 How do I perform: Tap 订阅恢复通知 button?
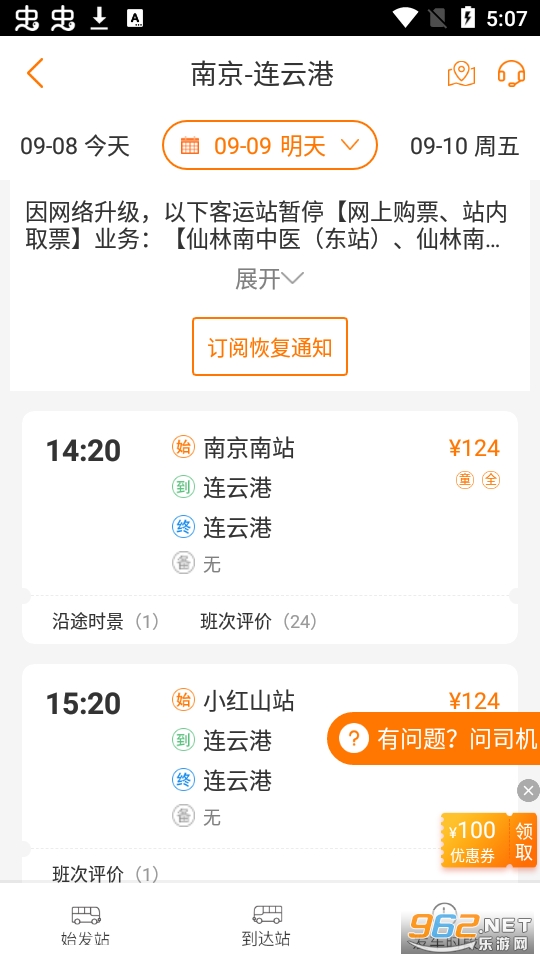tap(269, 347)
